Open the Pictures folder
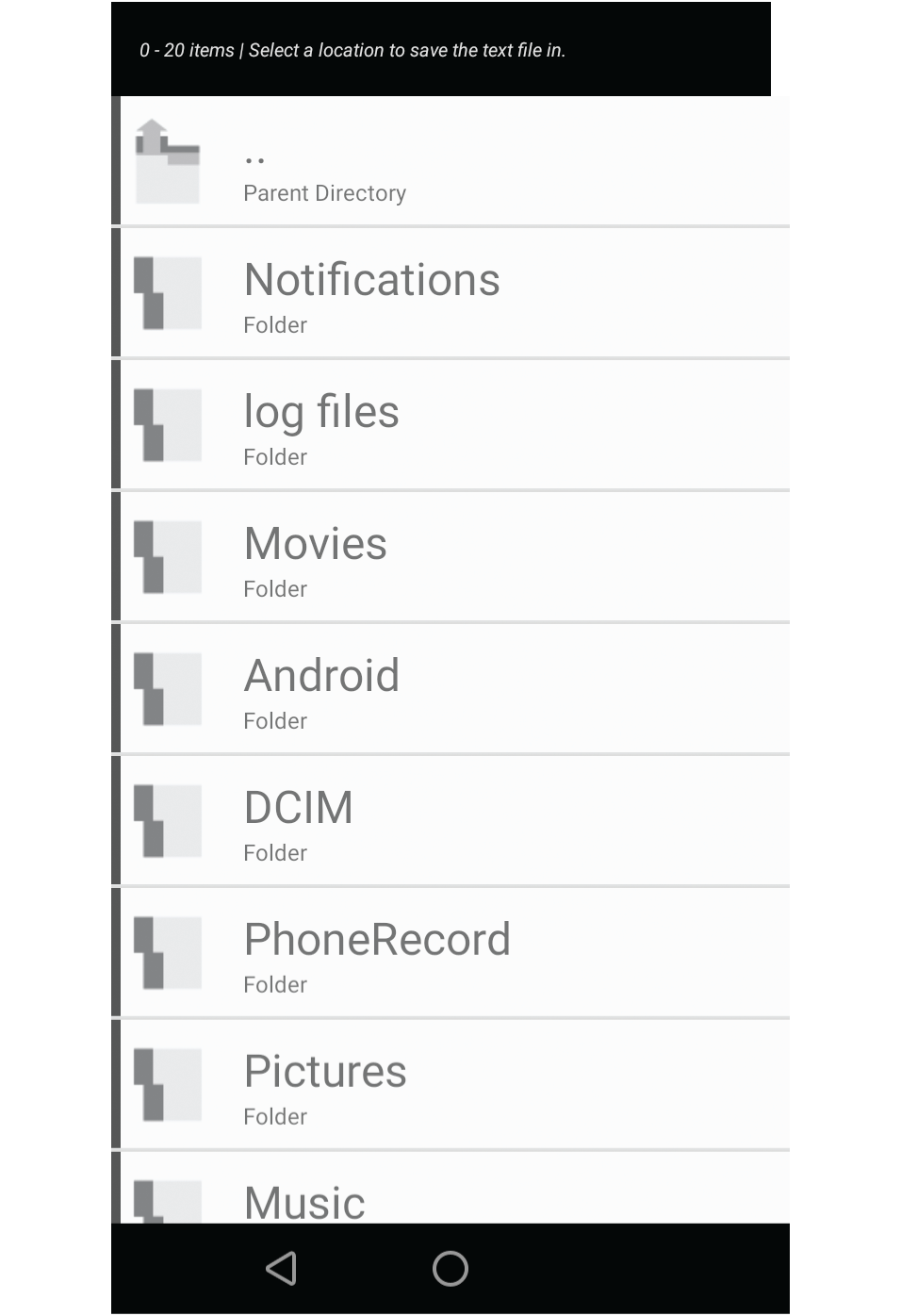901x1316 pixels. [452, 1085]
